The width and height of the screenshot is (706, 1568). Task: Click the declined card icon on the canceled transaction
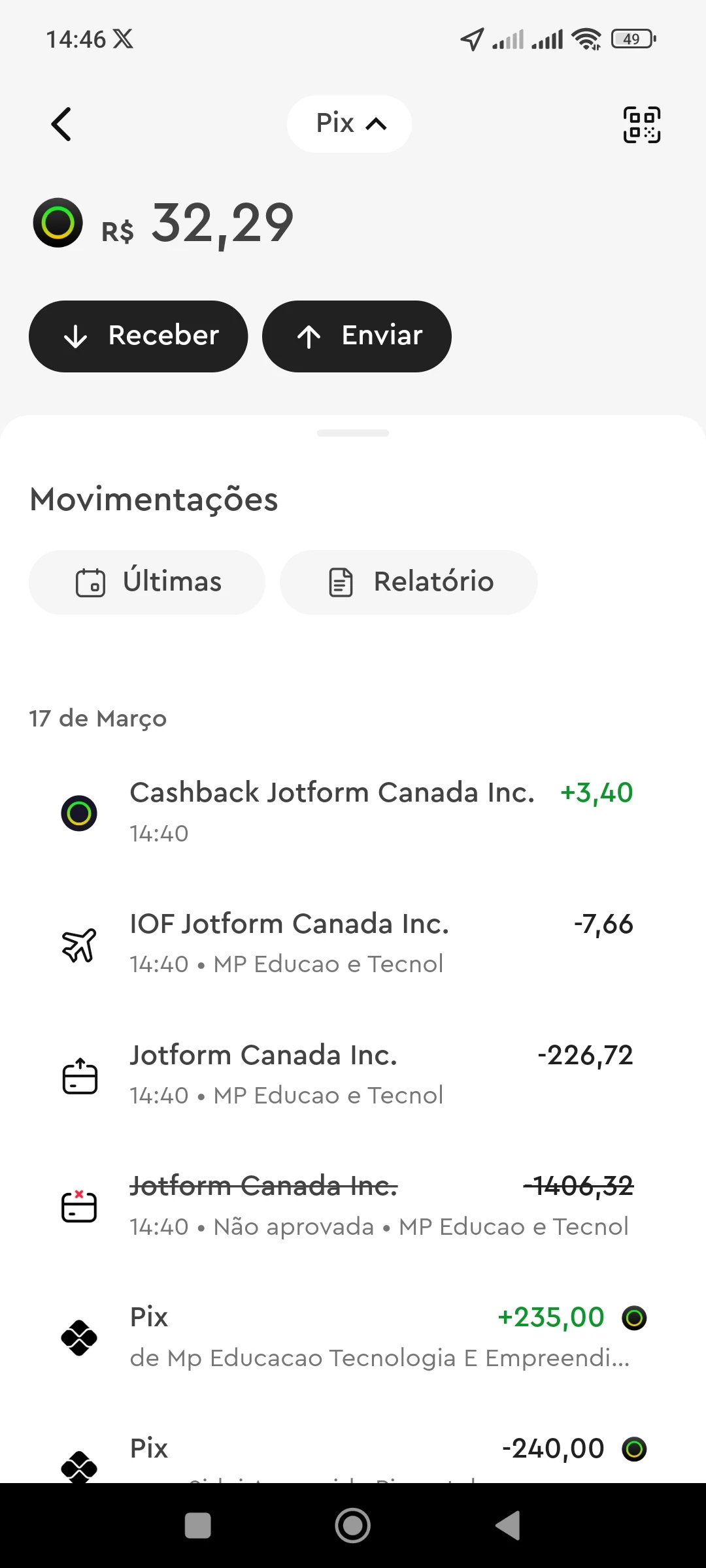click(79, 1206)
